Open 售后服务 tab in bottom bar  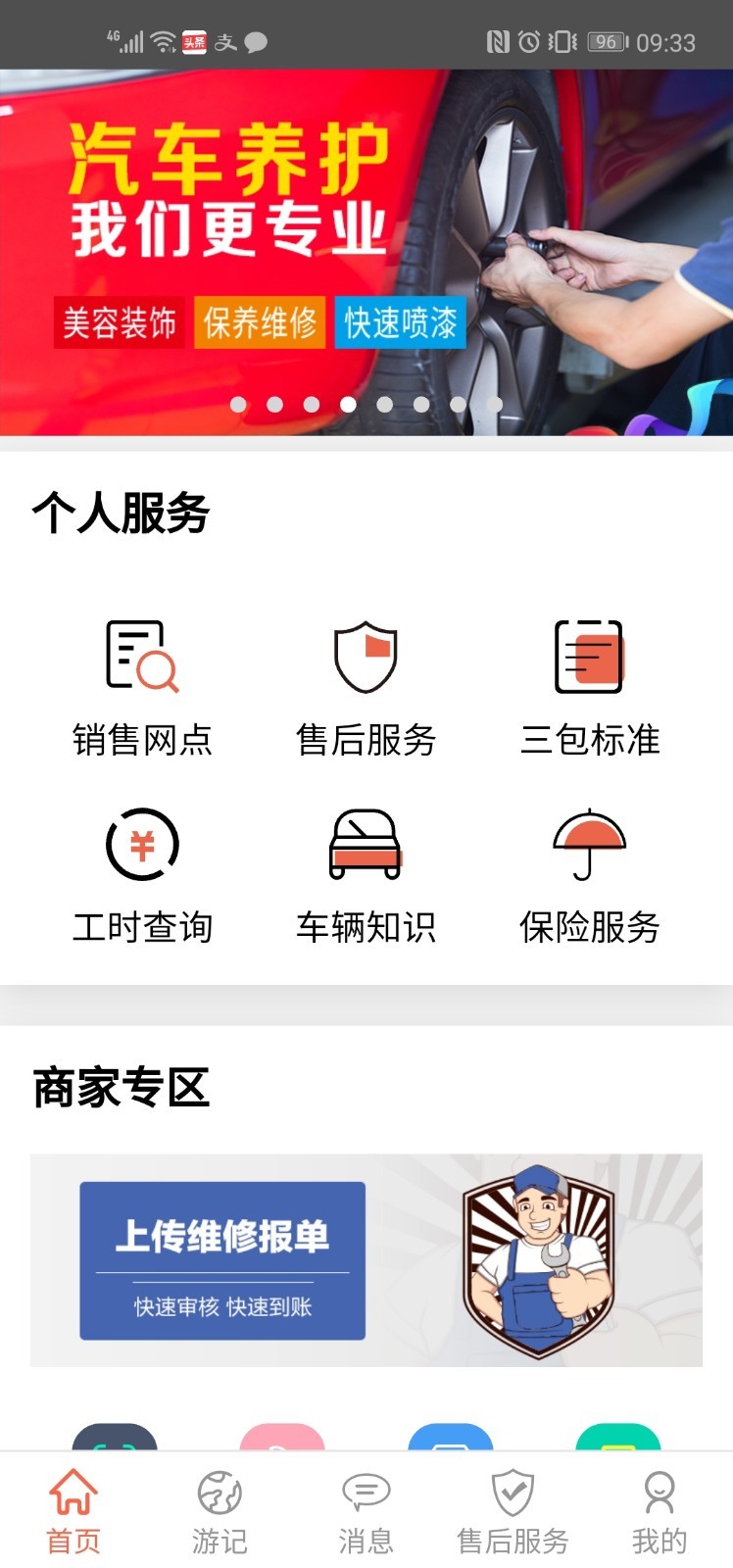click(513, 1511)
